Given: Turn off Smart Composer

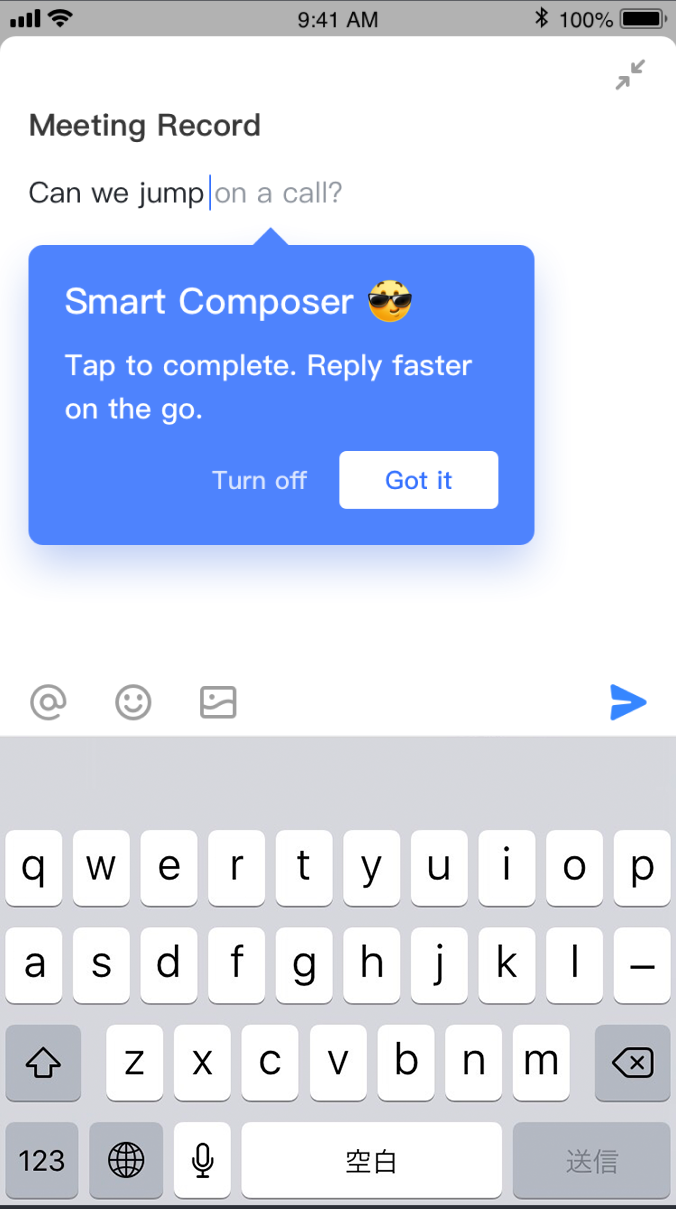Looking at the screenshot, I should point(259,480).
